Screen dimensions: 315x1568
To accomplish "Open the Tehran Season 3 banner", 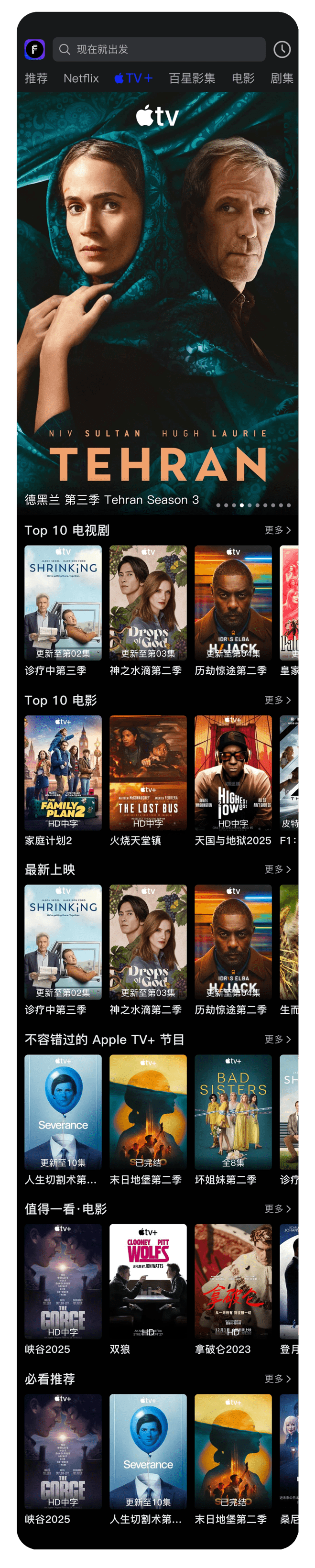I will 158,304.
